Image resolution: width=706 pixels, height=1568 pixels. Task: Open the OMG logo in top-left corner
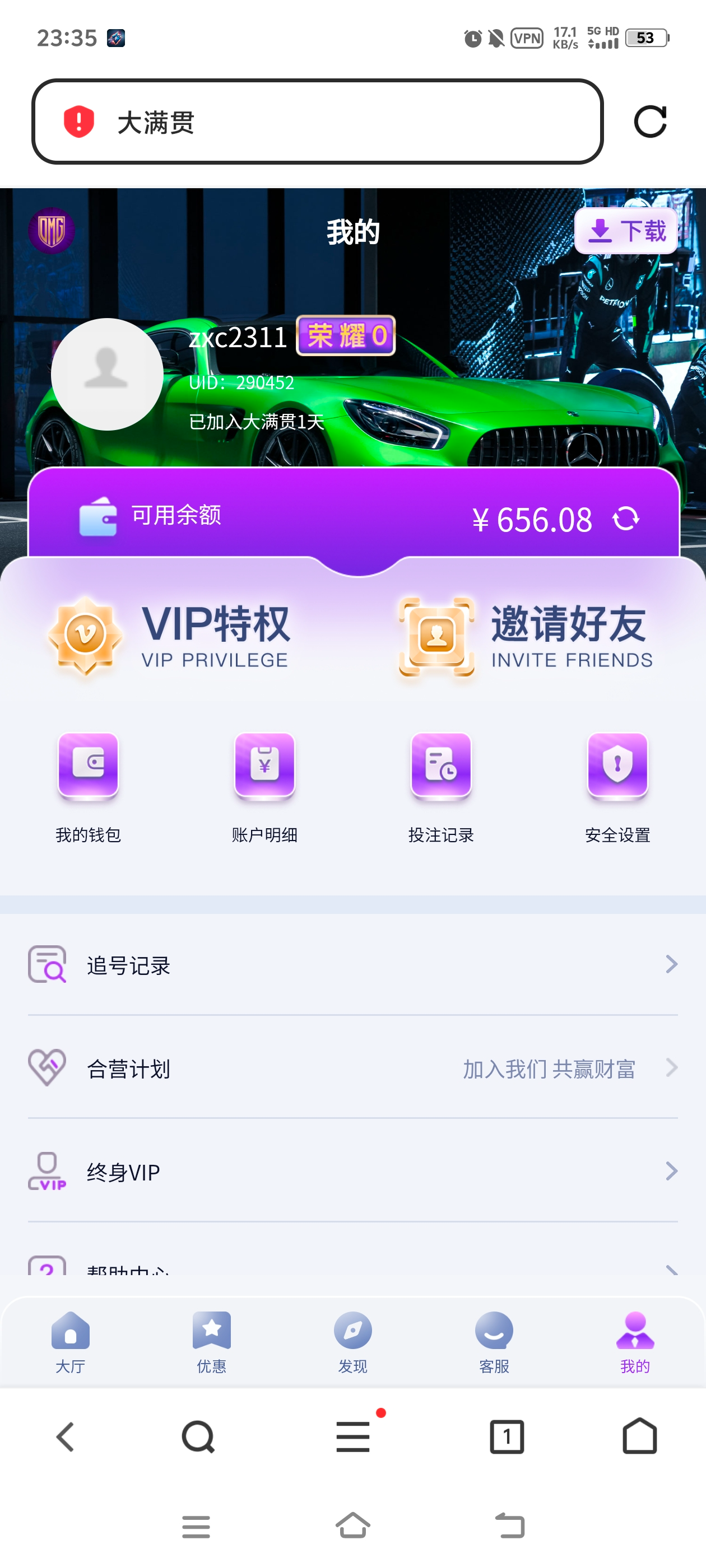50,231
